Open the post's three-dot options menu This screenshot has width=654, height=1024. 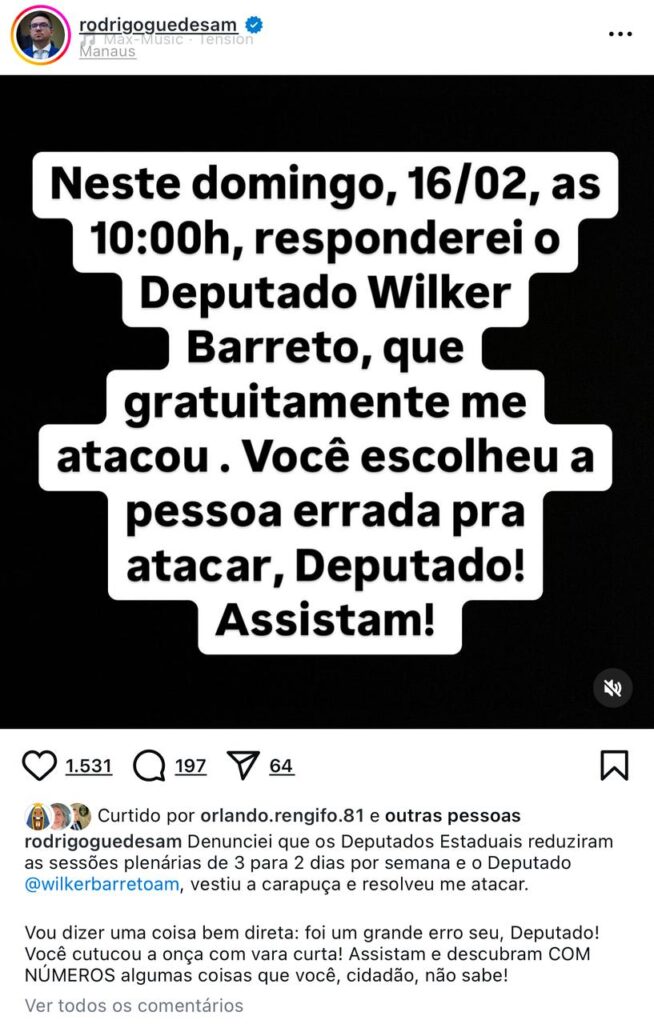click(620, 33)
